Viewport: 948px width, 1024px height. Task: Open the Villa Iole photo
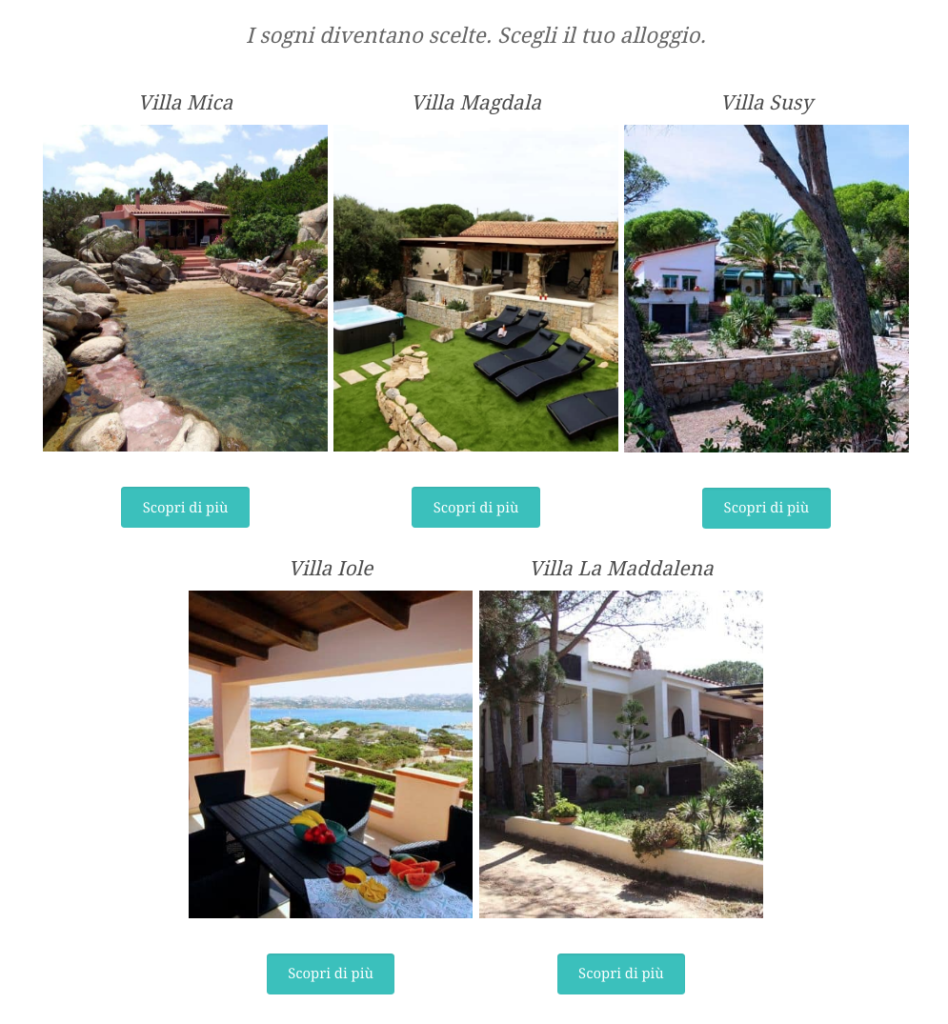(330, 754)
